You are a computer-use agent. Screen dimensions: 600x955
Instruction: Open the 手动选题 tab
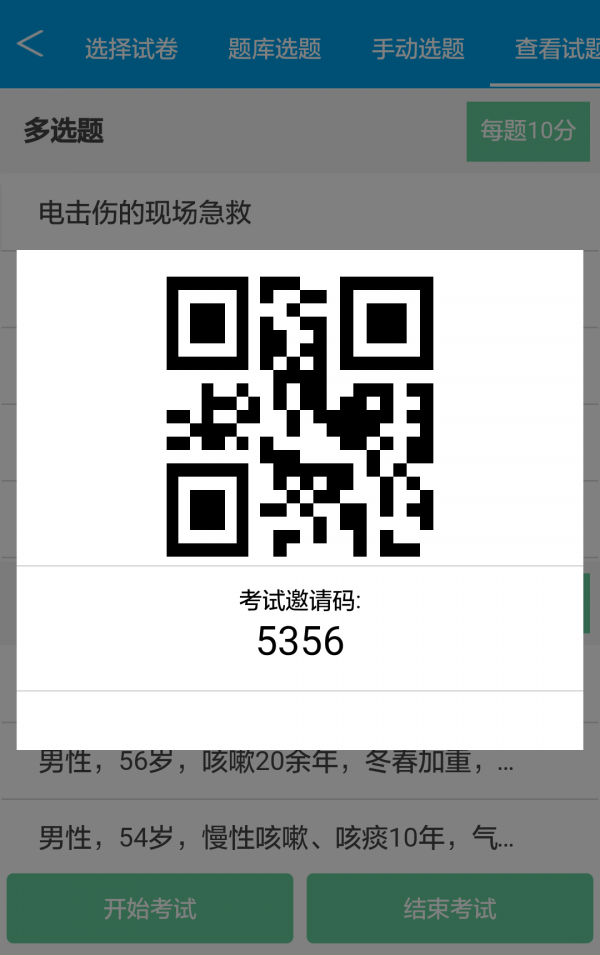click(418, 48)
